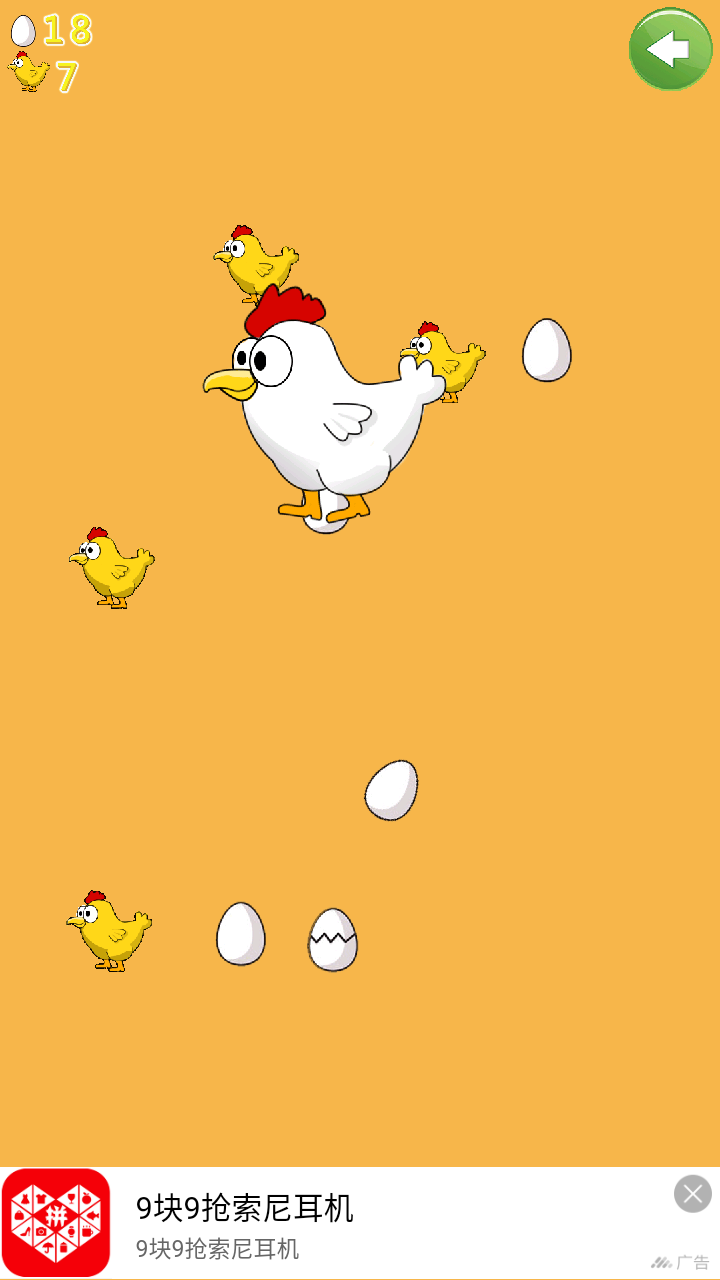
Task: Close the ad banner
Action: click(692, 1194)
